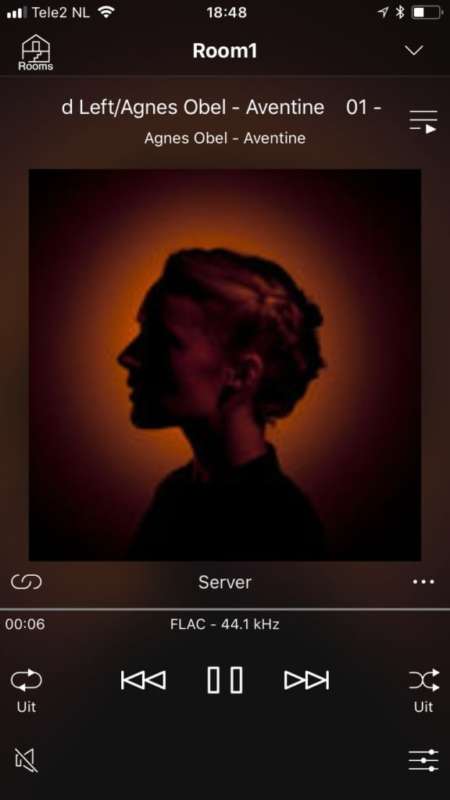Pause playback
Image resolution: width=450 pixels, height=800 pixels.
[225, 680]
